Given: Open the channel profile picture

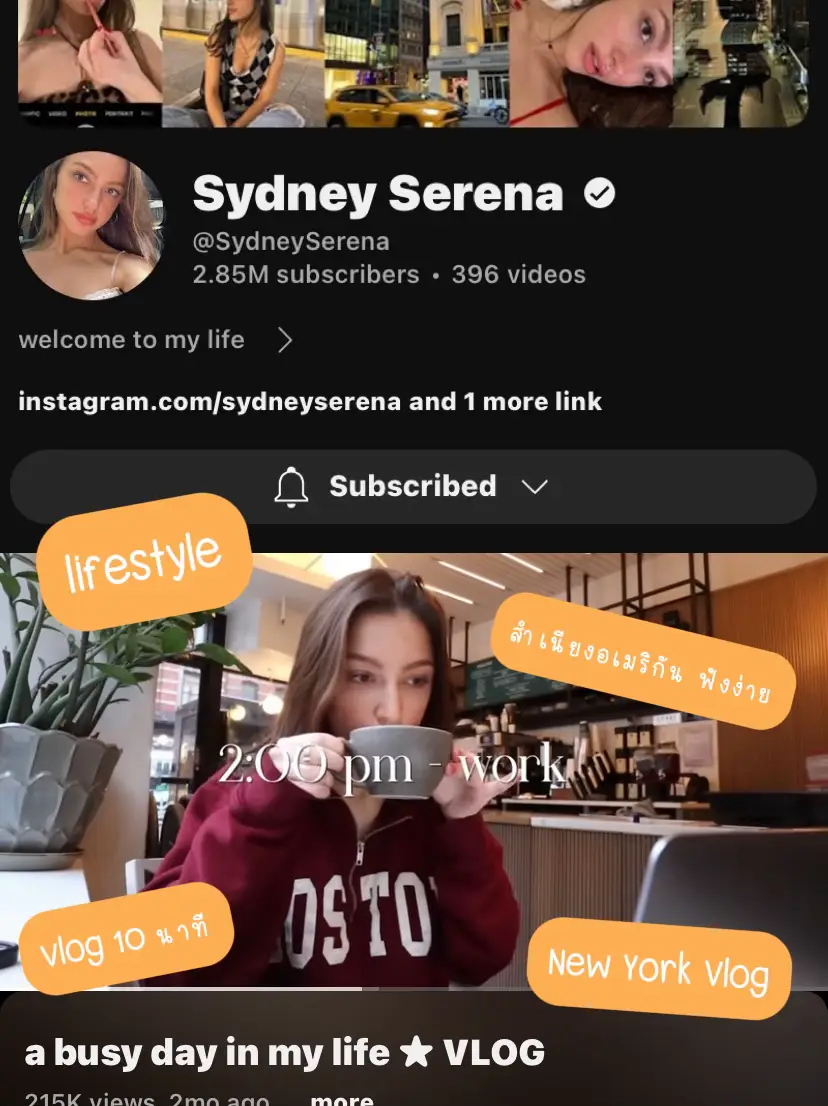Looking at the screenshot, I should [x=92, y=226].
